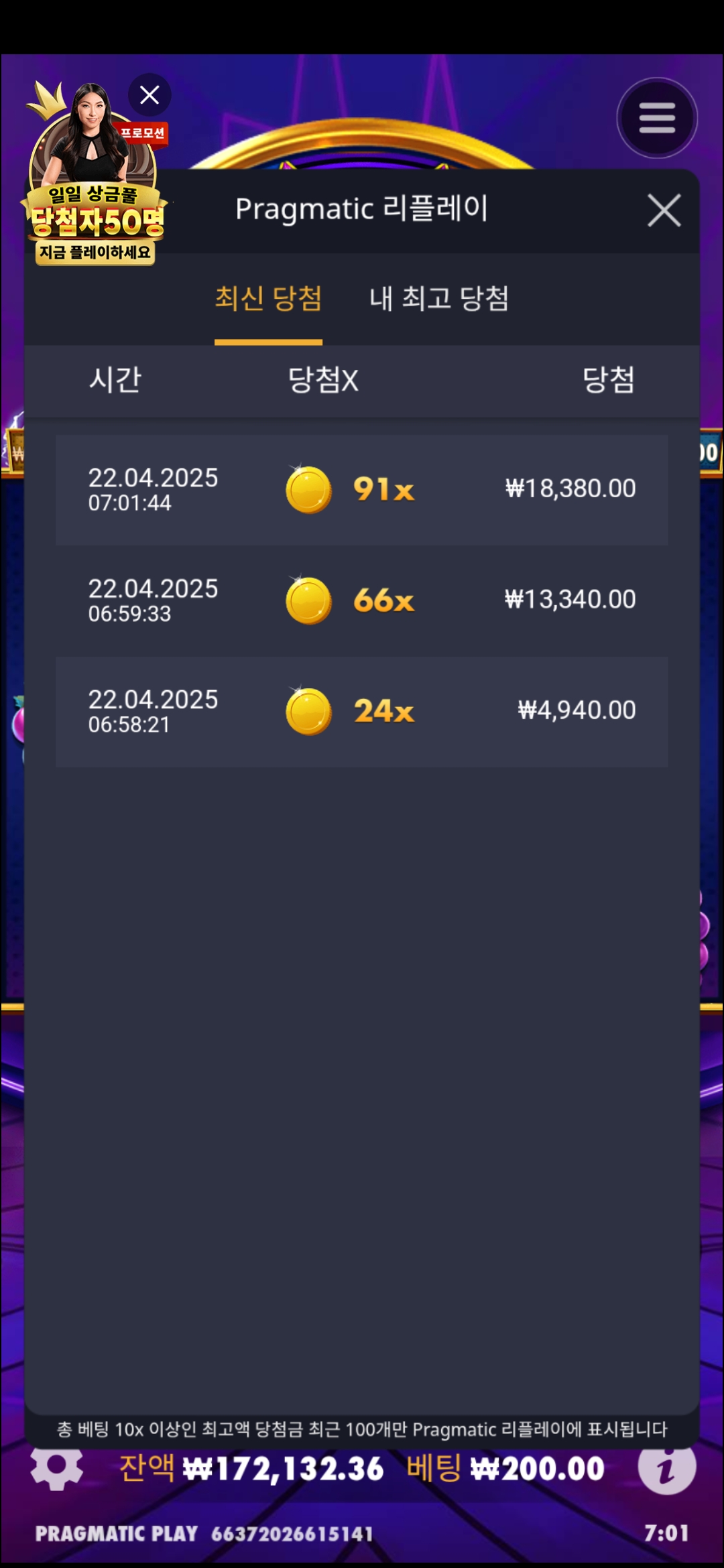Close the Pragmatic 리플레이 panel

(664, 210)
